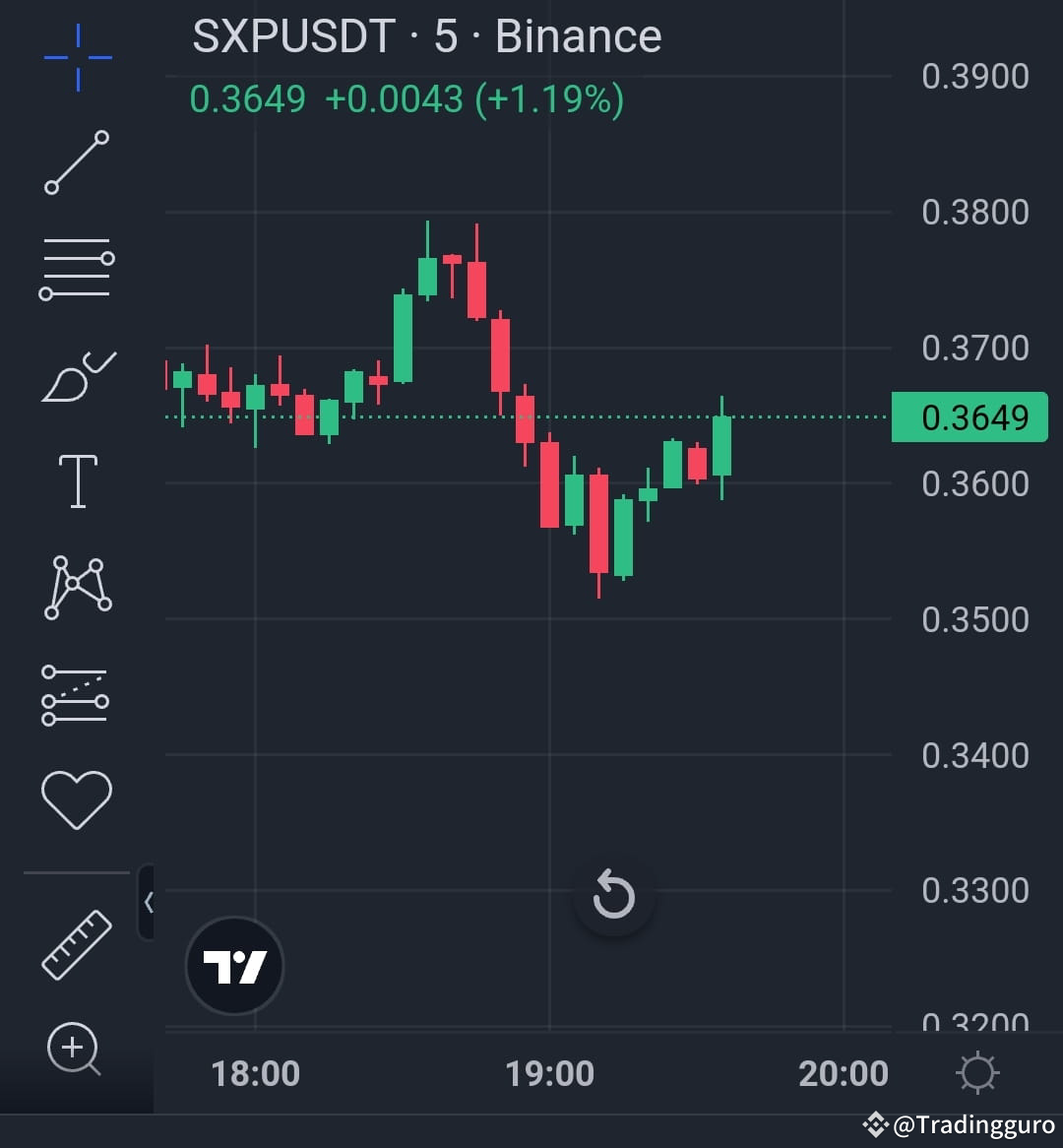1063x1148 pixels.
Task: Toggle the current price label 0.3649
Action: [969, 416]
